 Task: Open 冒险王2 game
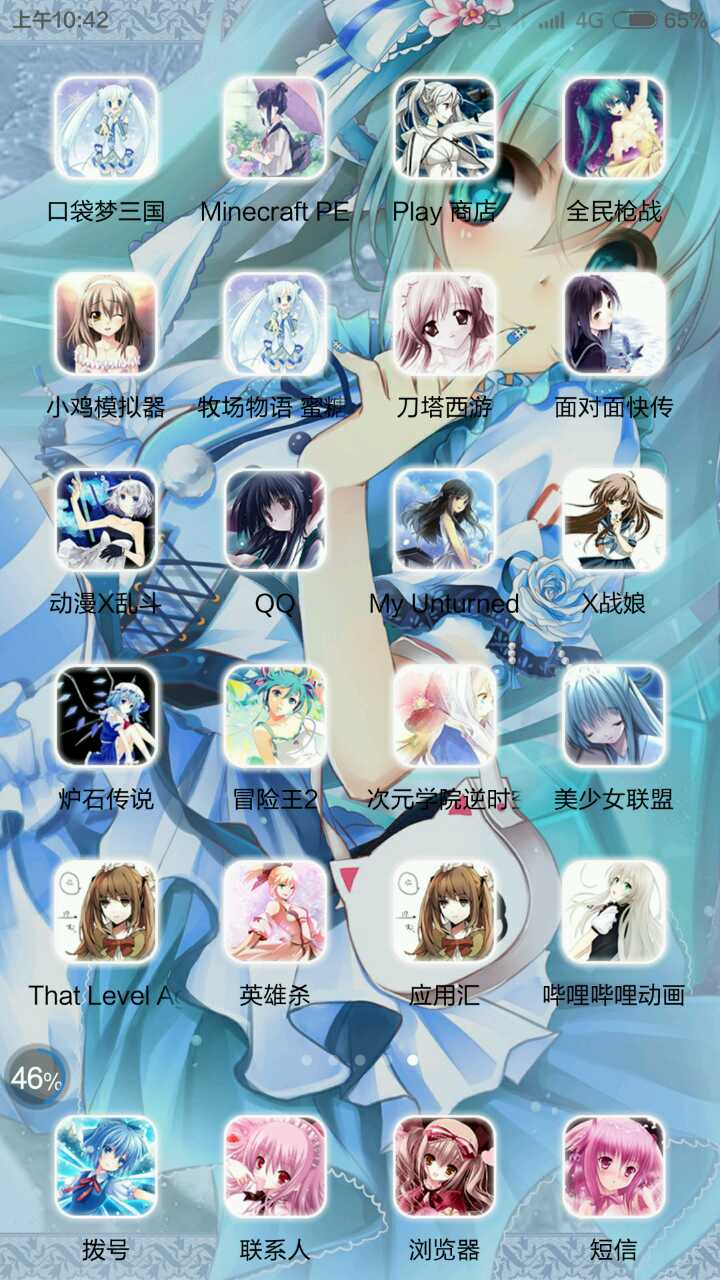275,716
